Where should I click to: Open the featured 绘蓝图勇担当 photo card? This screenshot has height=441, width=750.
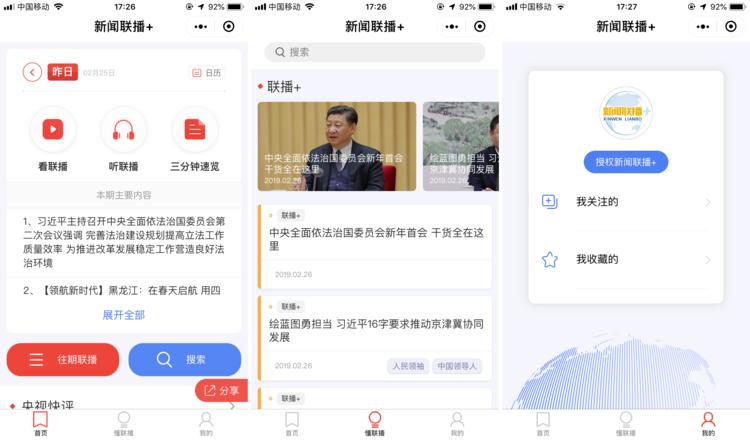pyautogui.click(x=460, y=146)
